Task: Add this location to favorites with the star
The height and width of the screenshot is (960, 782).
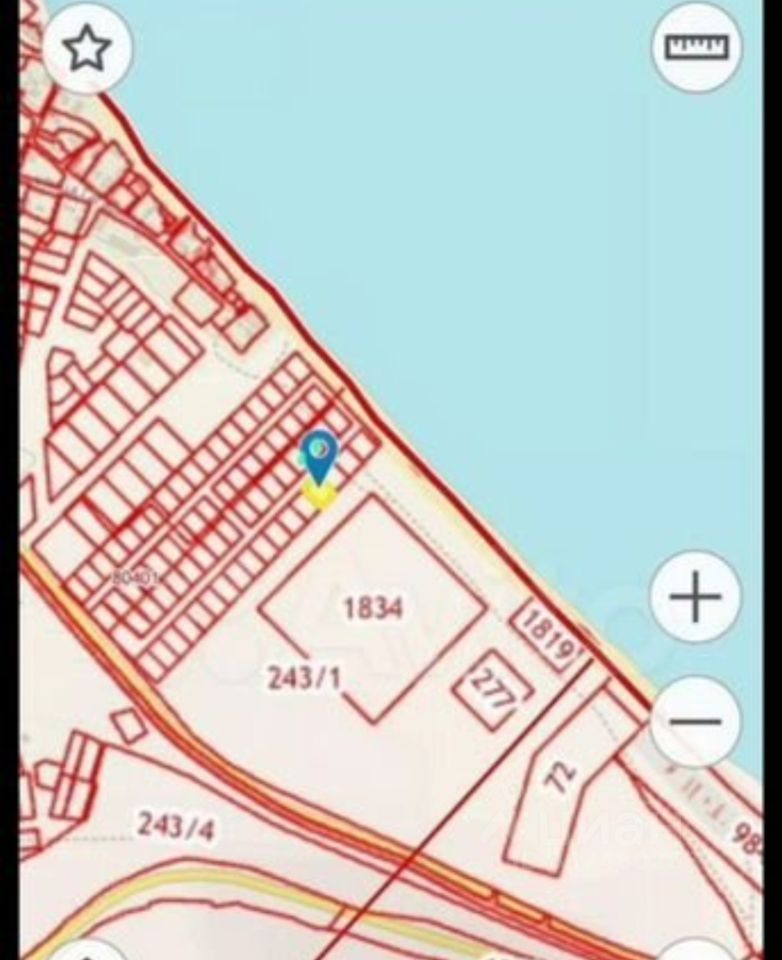Action: [87, 48]
